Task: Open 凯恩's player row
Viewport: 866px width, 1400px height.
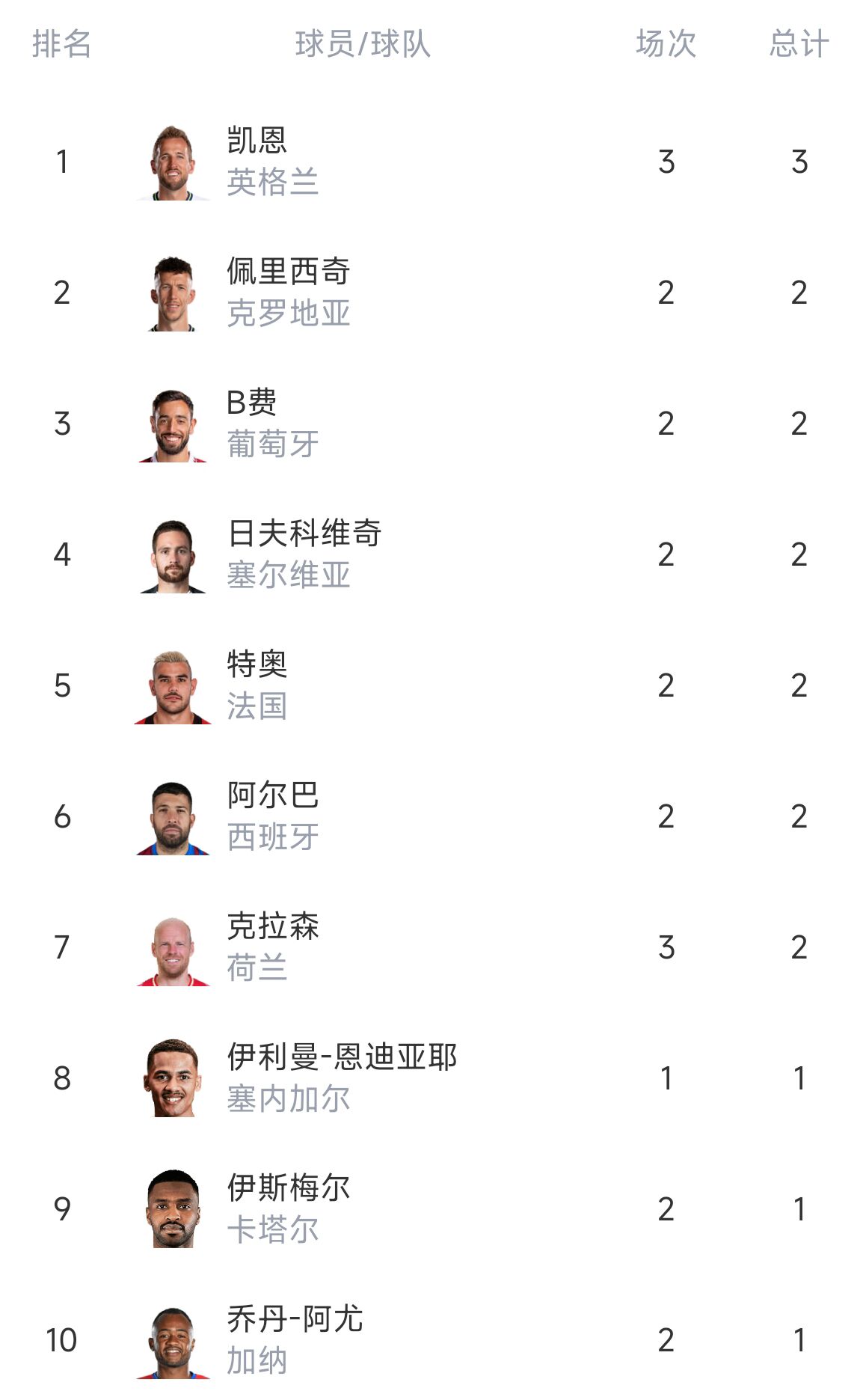Action: pos(433,162)
